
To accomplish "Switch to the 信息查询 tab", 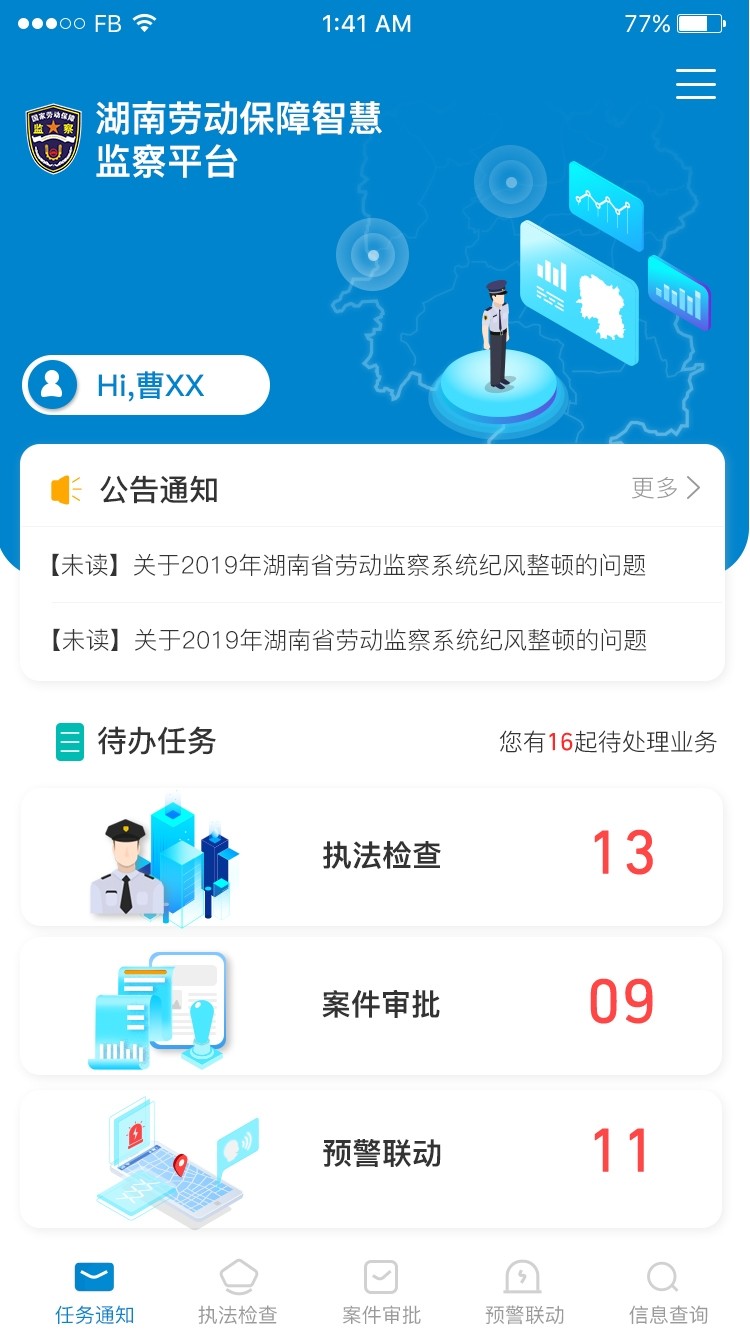I will [x=663, y=1290].
